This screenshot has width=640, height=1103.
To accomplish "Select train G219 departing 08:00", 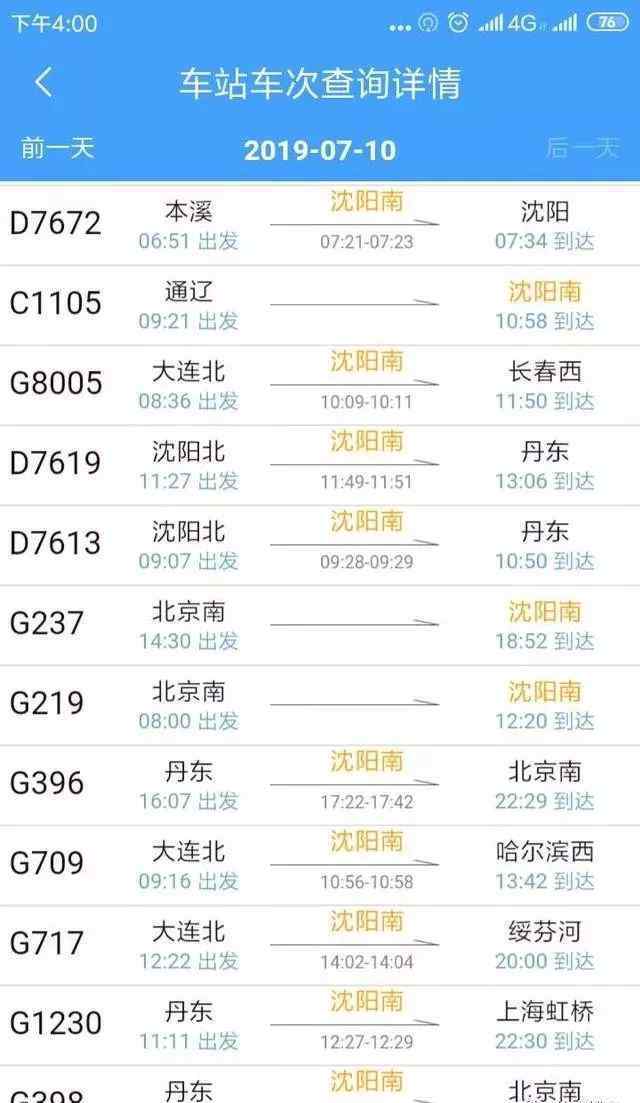I will click(x=320, y=706).
